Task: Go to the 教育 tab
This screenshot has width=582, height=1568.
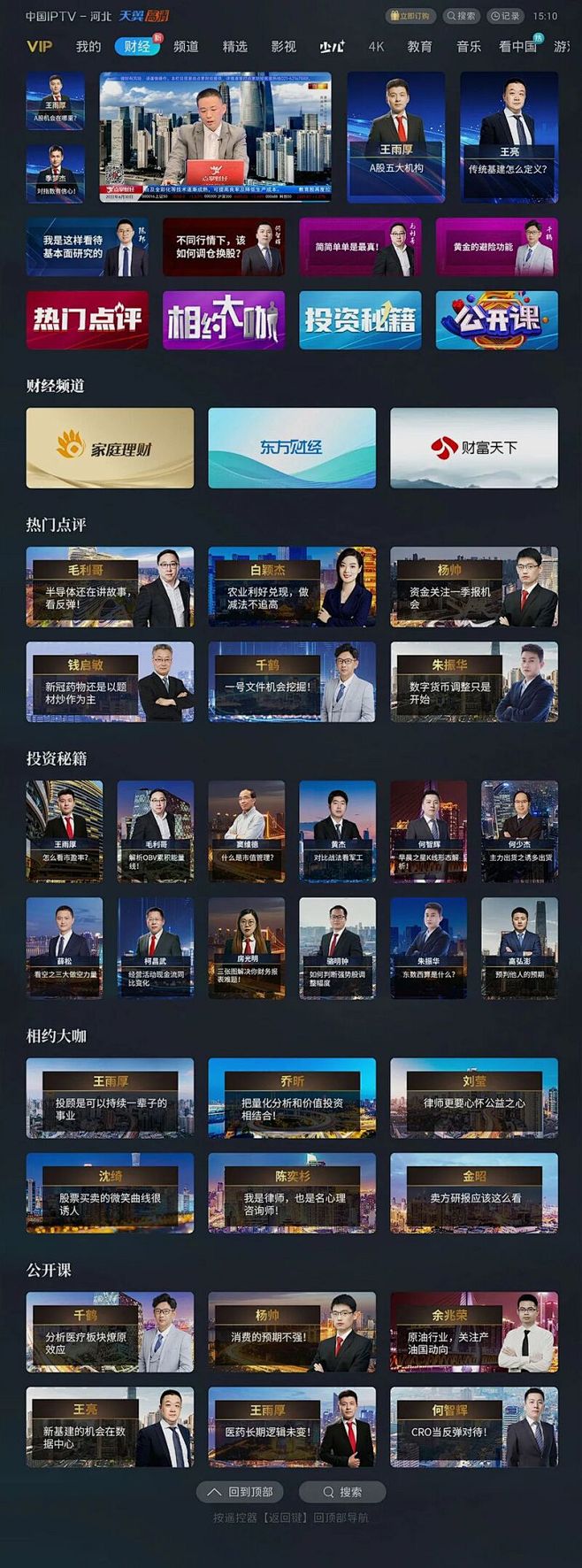Action: tap(419, 46)
